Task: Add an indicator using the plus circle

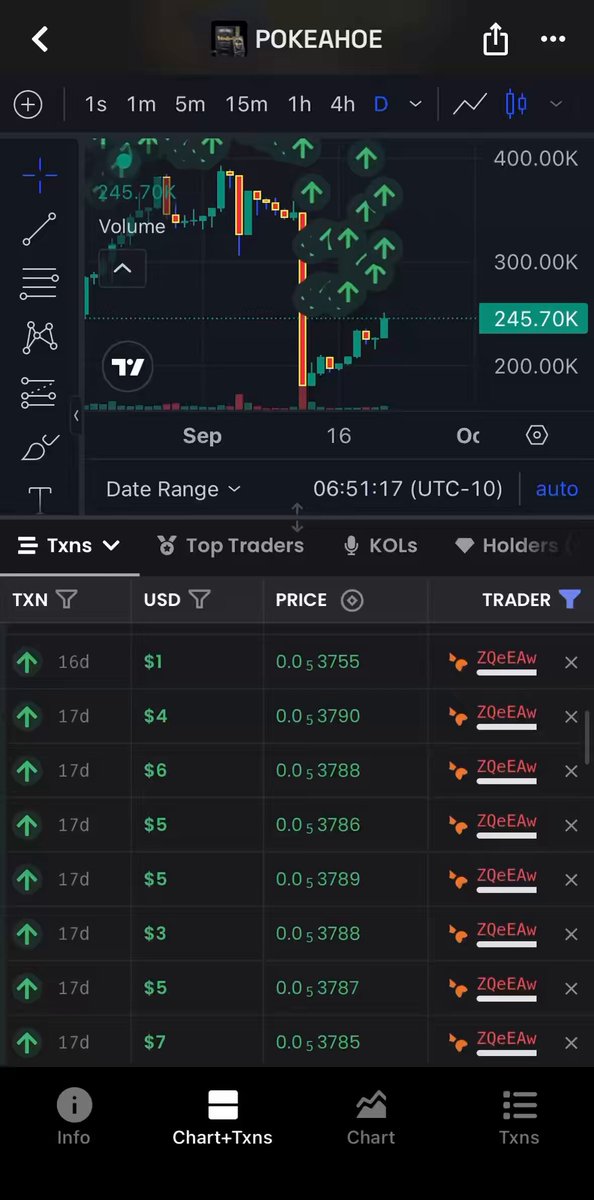Action: [x=28, y=104]
